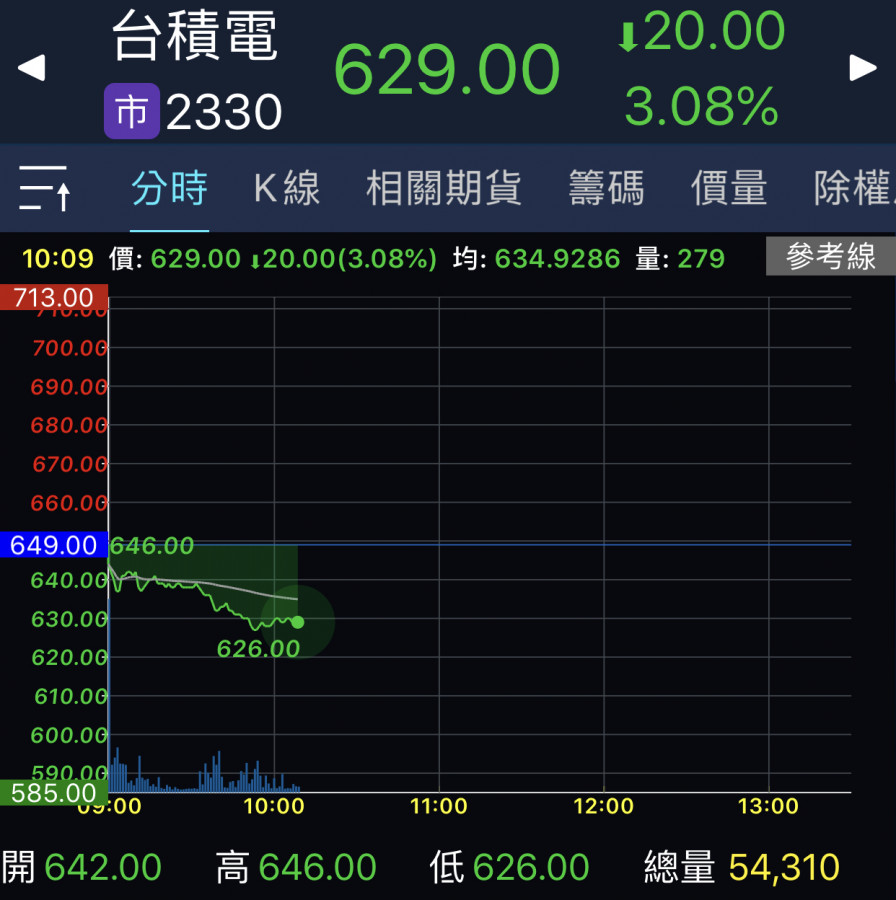The height and width of the screenshot is (900, 896).
Task: Switch to the K線 tab
Action: click(286, 188)
